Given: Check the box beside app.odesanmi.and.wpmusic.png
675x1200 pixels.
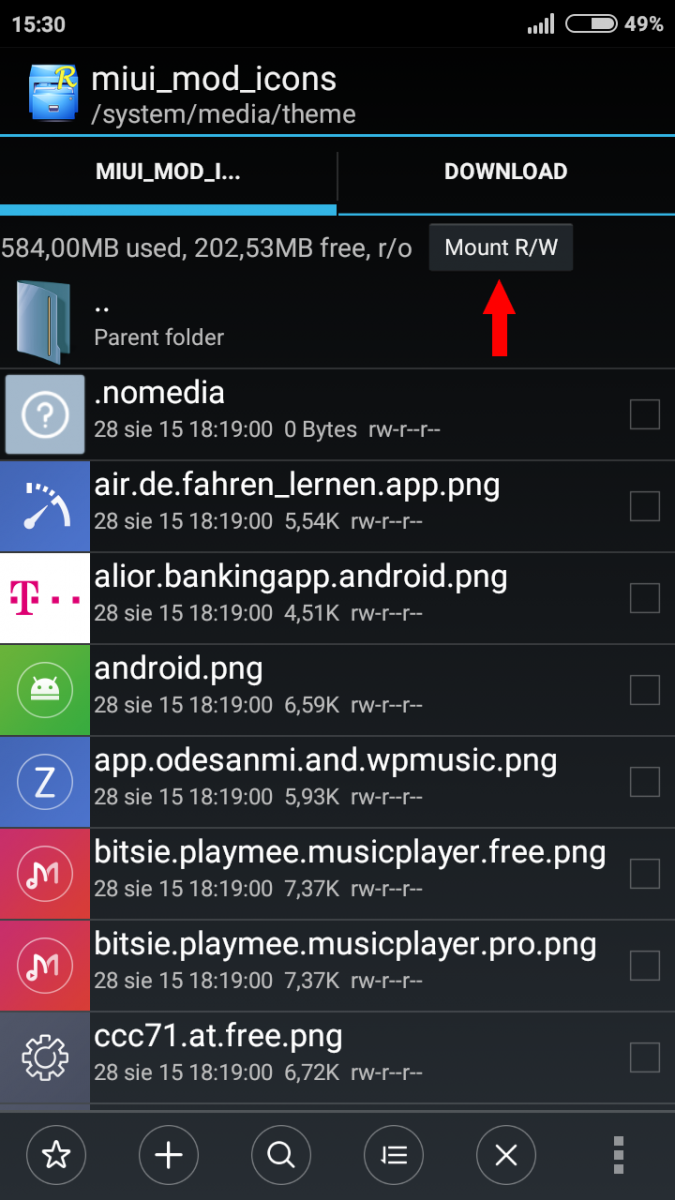Looking at the screenshot, I should [x=644, y=781].
